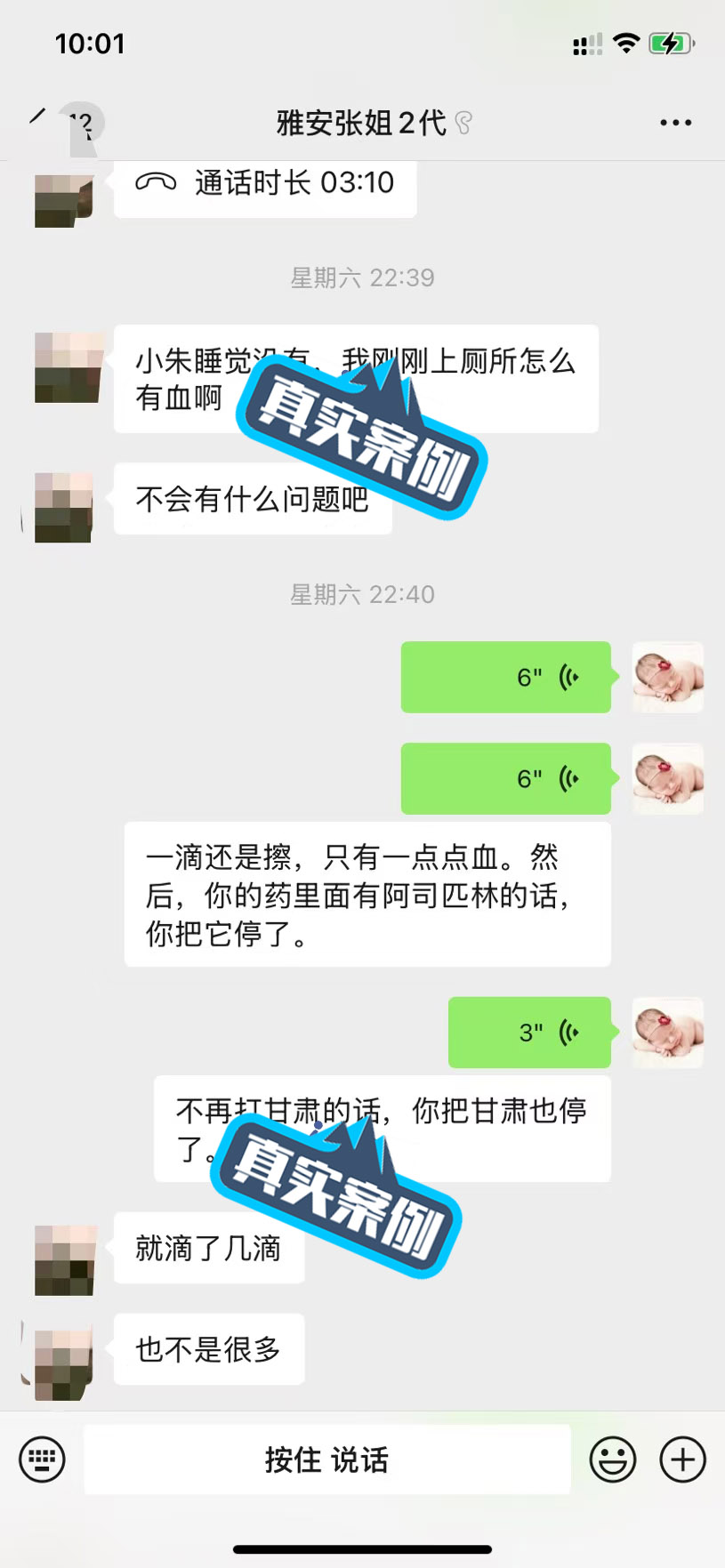Viewport: 725px width, 1568px height.
Task: Tap the call duration 03:10 message
Action: click(265, 184)
